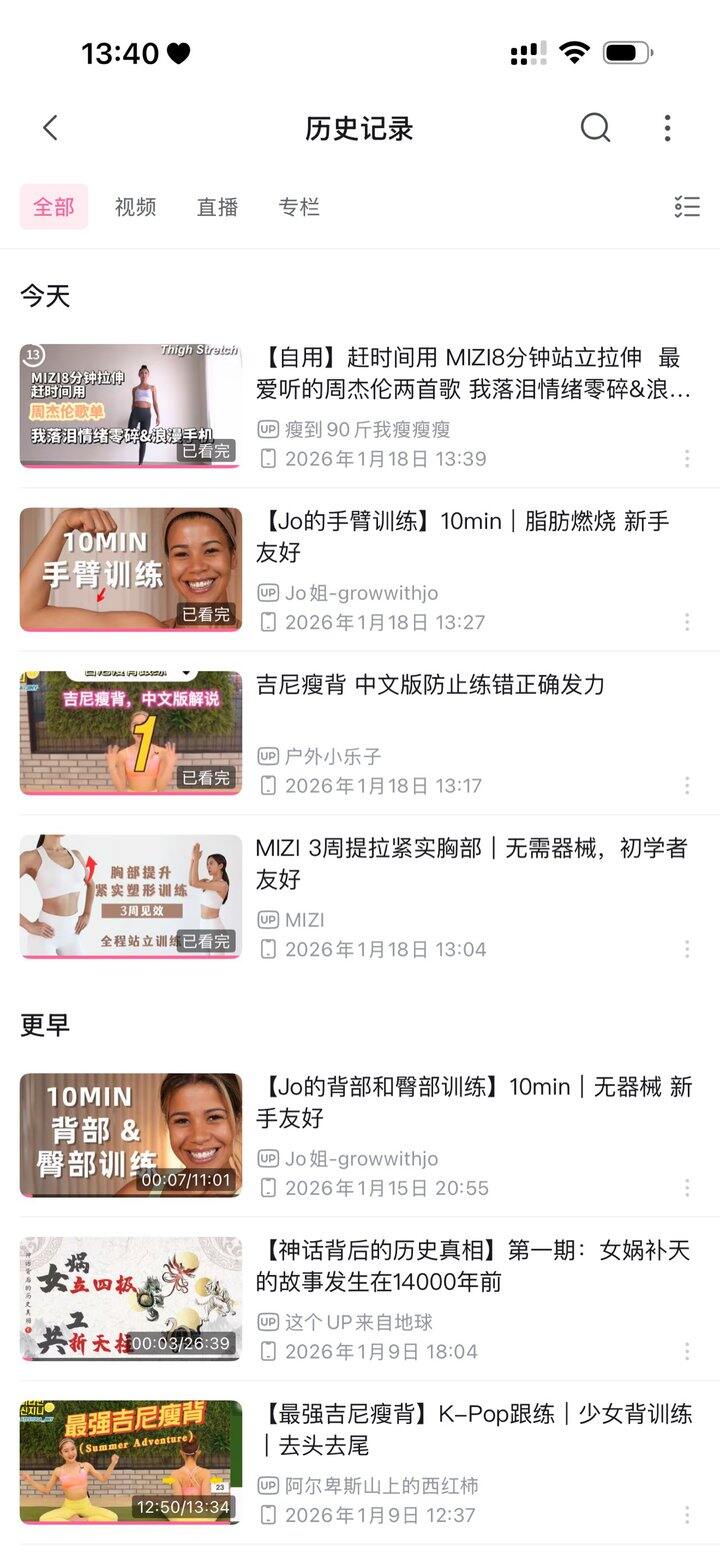
Task: Continue 【最强吉尼瘦背】K-Pop跟练 video
Action: 130,1461
